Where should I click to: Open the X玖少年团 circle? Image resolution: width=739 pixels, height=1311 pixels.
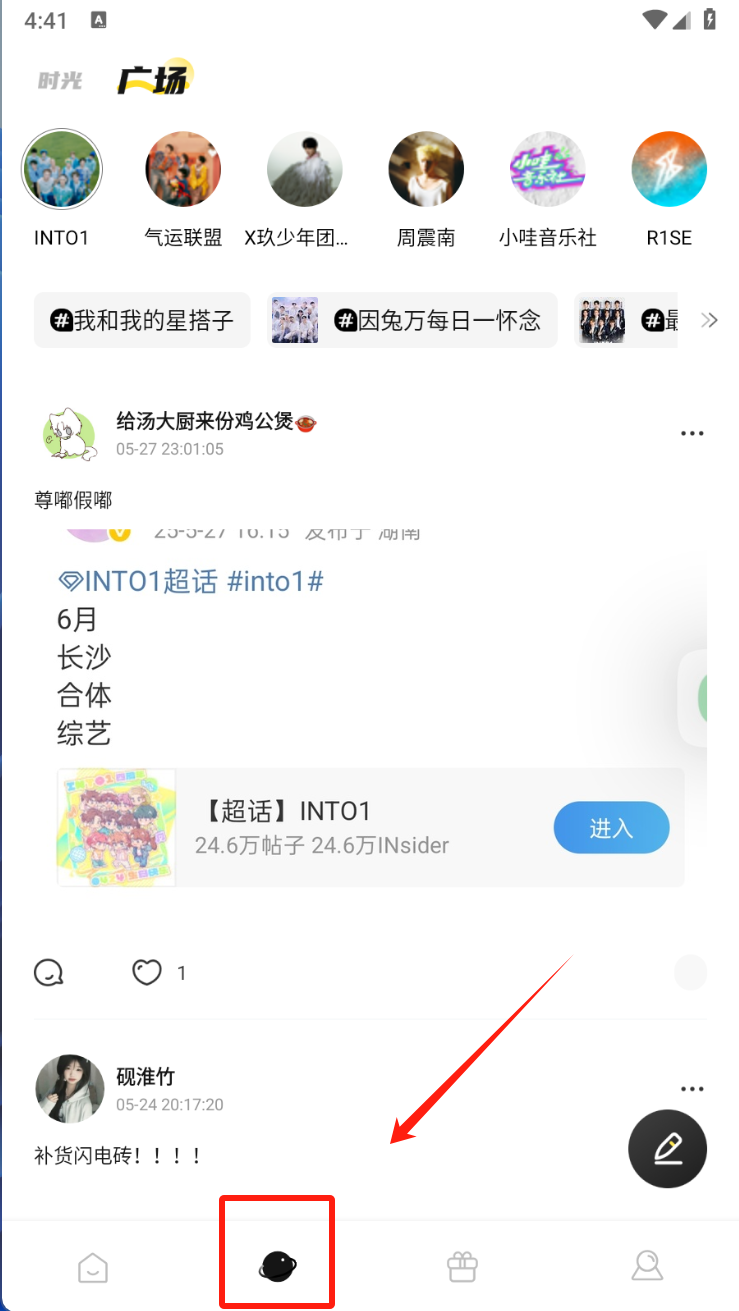[305, 168]
